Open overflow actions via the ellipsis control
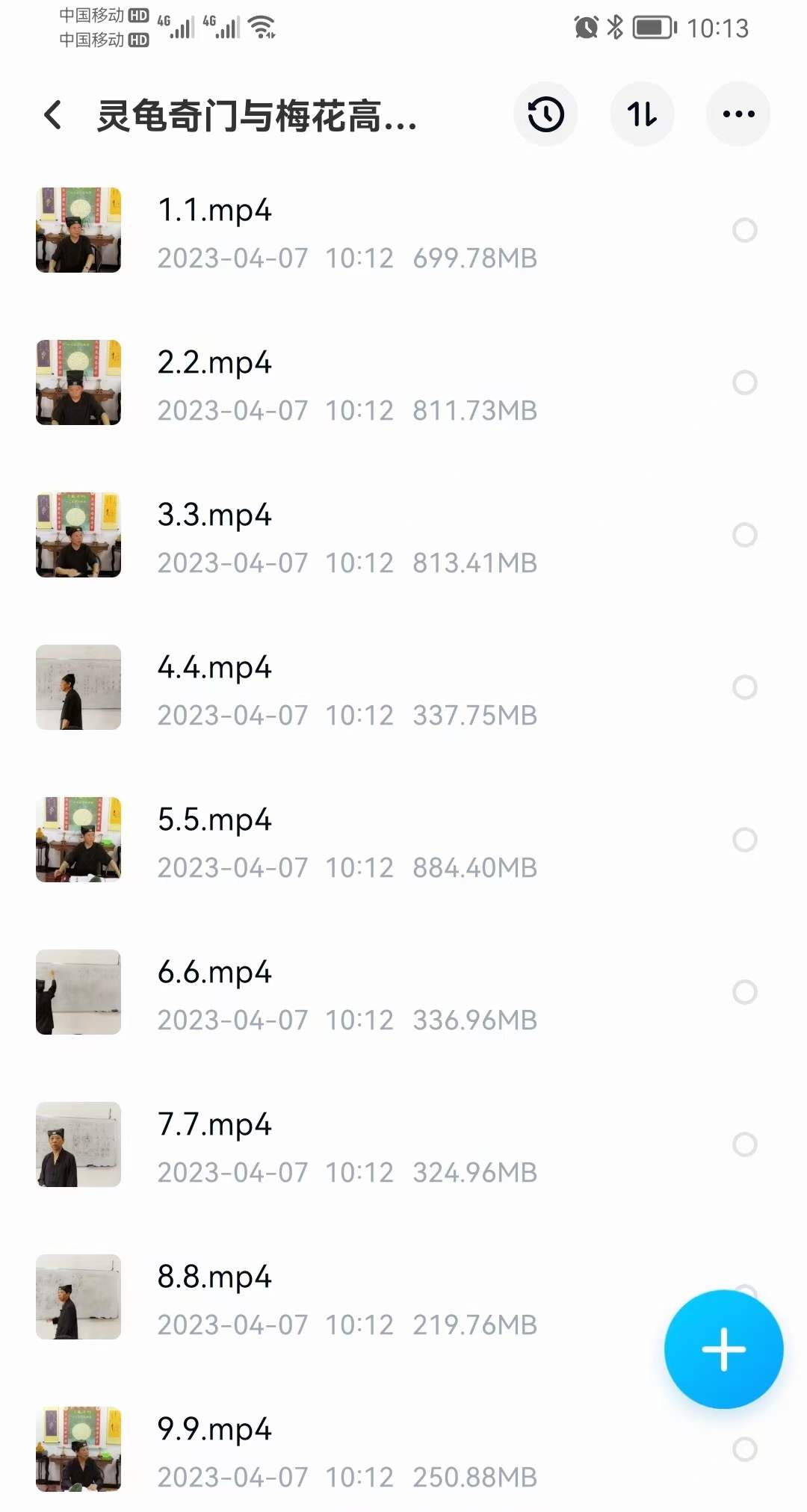The image size is (807, 1512). [x=738, y=114]
